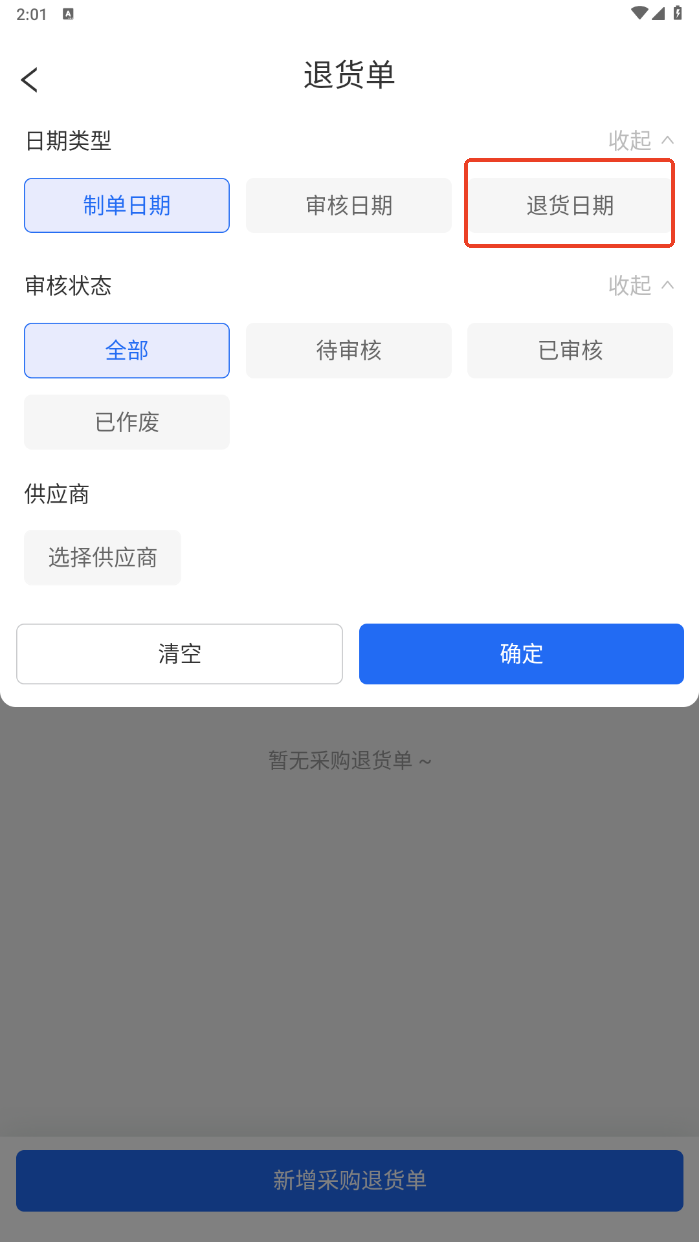The width and height of the screenshot is (699, 1242).
Task: Filter by 待审核 status
Action: (x=349, y=351)
